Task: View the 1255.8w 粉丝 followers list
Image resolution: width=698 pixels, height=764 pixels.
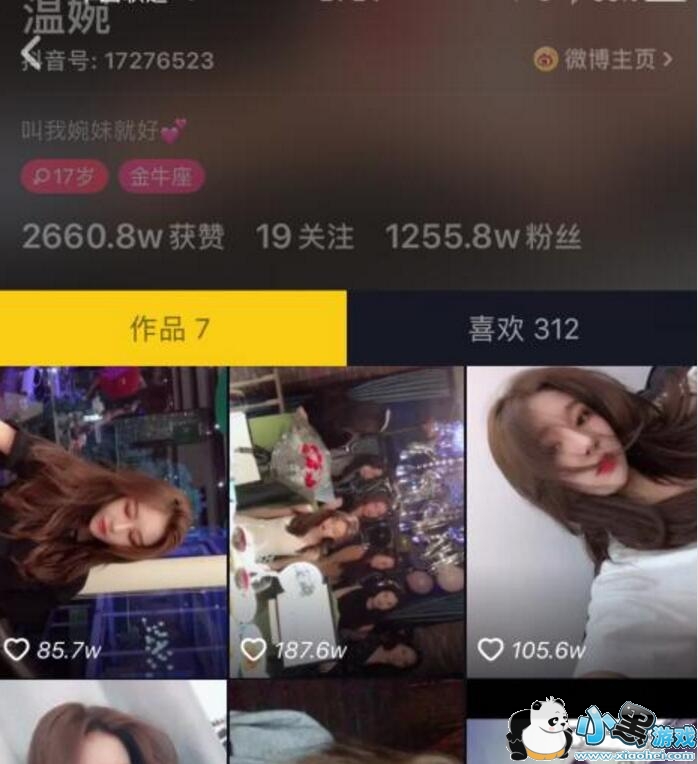Action: click(x=483, y=237)
